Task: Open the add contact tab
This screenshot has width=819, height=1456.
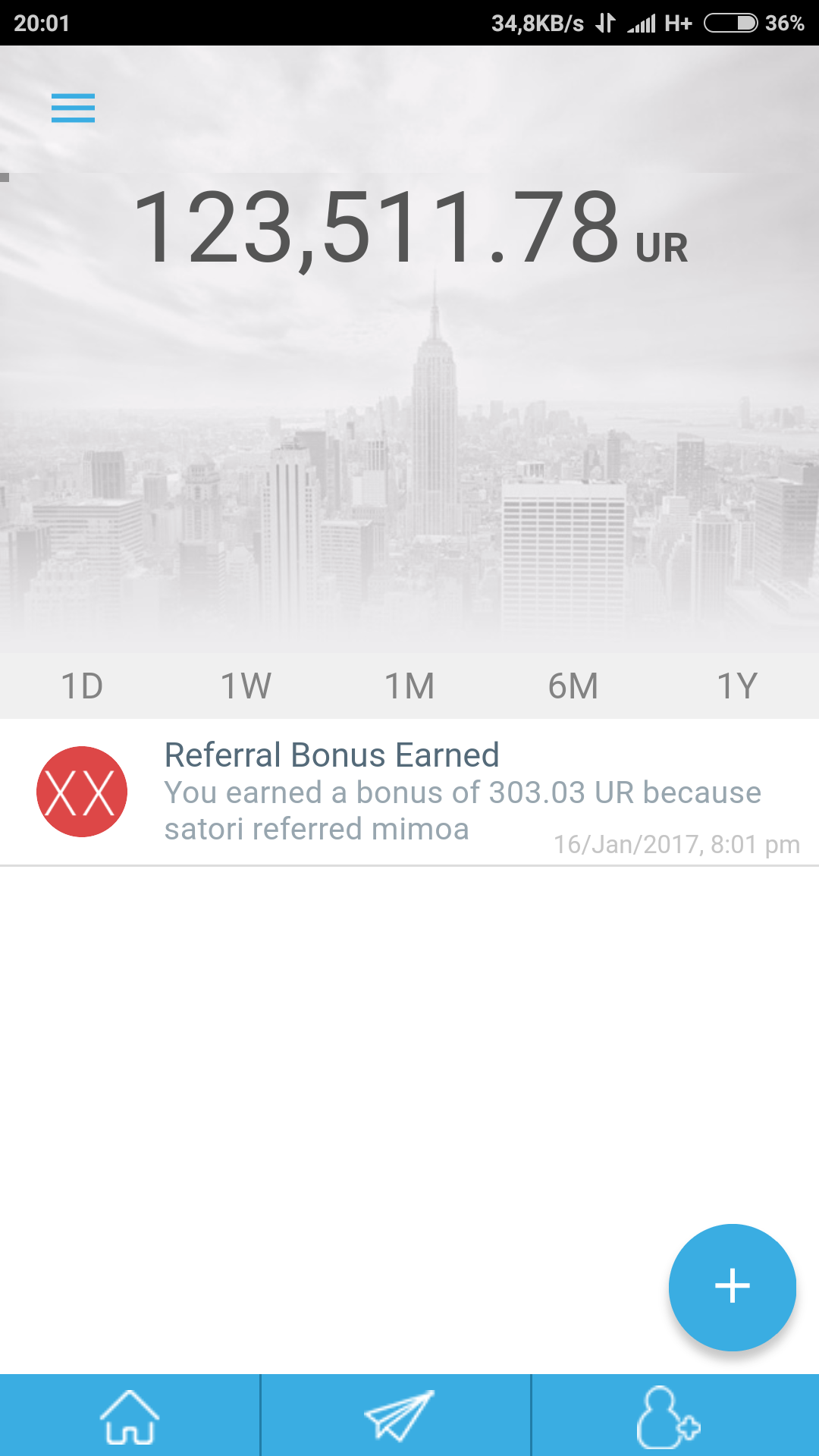Action: [x=667, y=1417]
